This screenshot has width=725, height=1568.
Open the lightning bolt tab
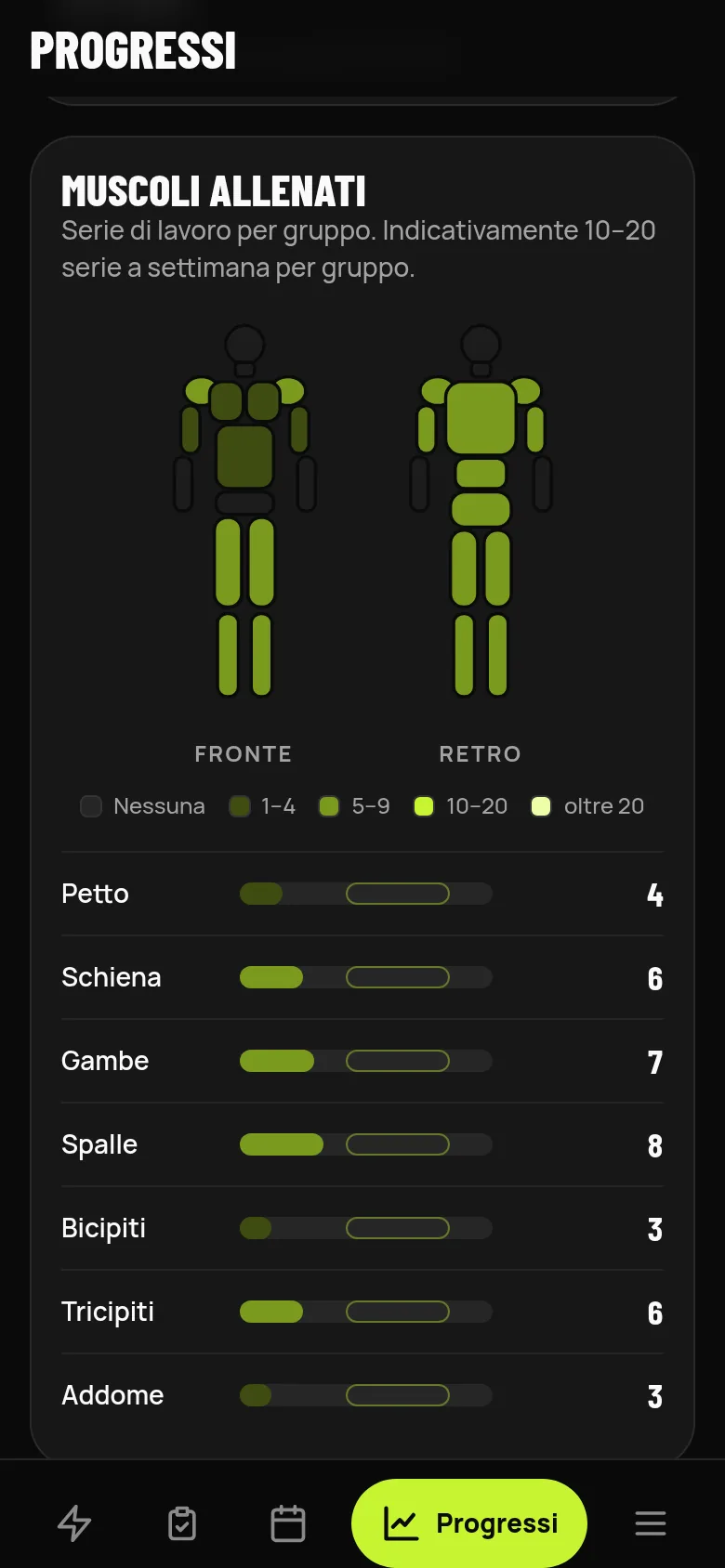point(74,1523)
